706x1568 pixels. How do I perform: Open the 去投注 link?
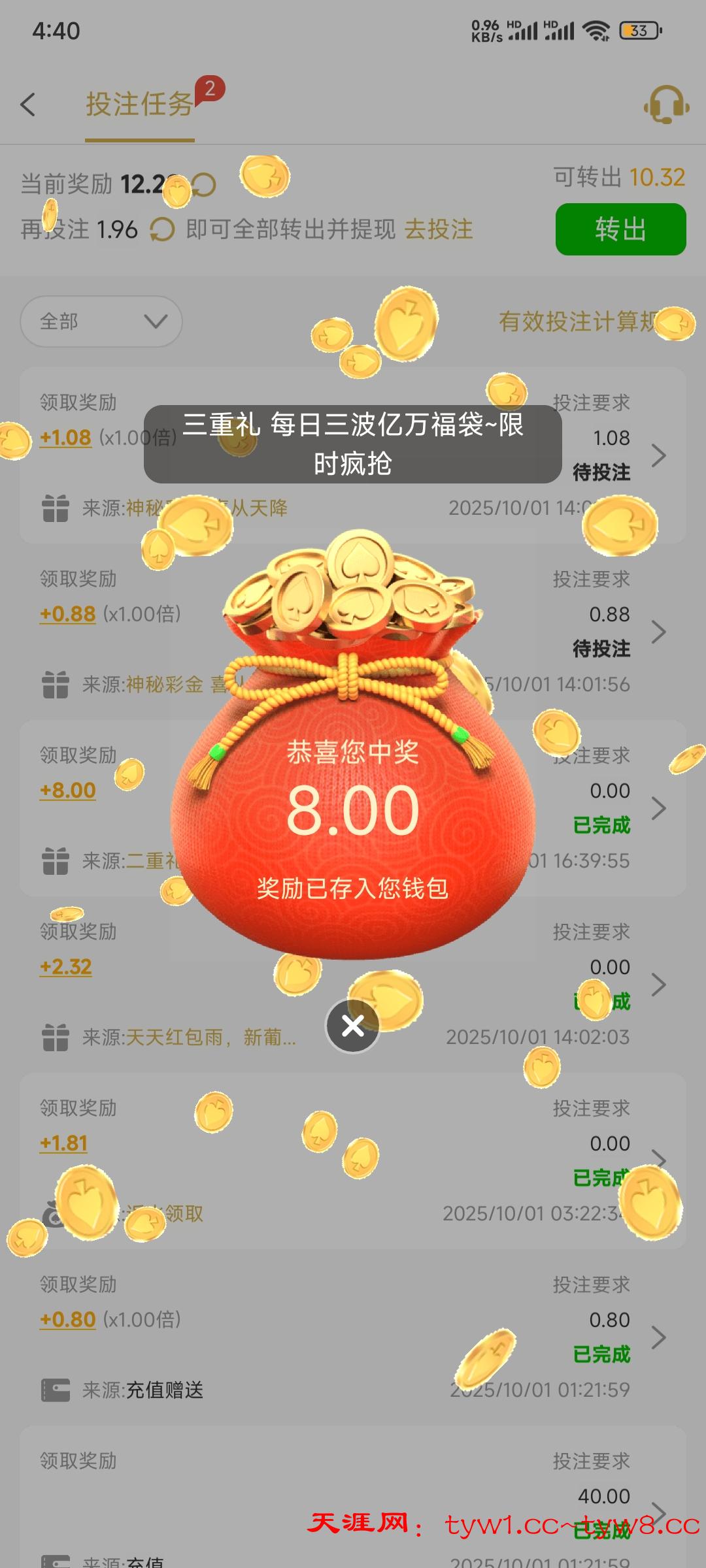[439, 229]
